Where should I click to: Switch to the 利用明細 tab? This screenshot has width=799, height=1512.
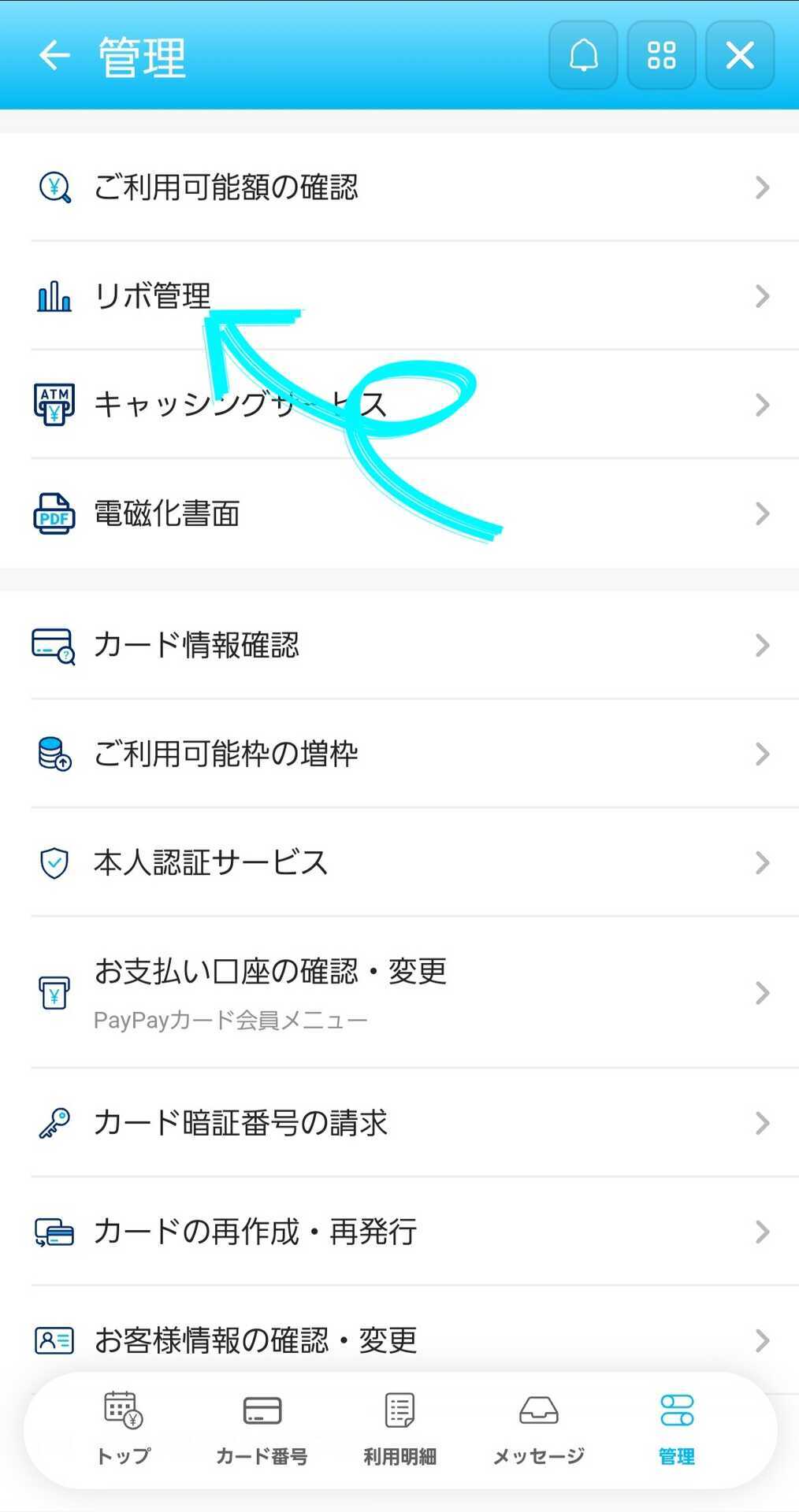click(399, 1429)
